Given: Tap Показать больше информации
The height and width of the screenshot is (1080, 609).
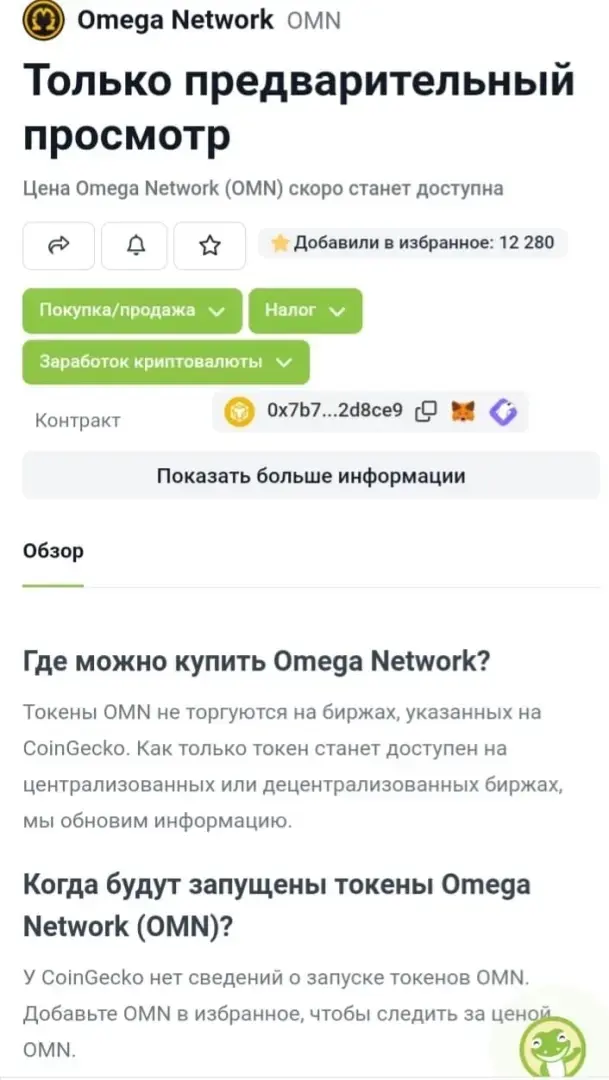Looking at the screenshot, I should pyautogui.click(x=311, y=475).
